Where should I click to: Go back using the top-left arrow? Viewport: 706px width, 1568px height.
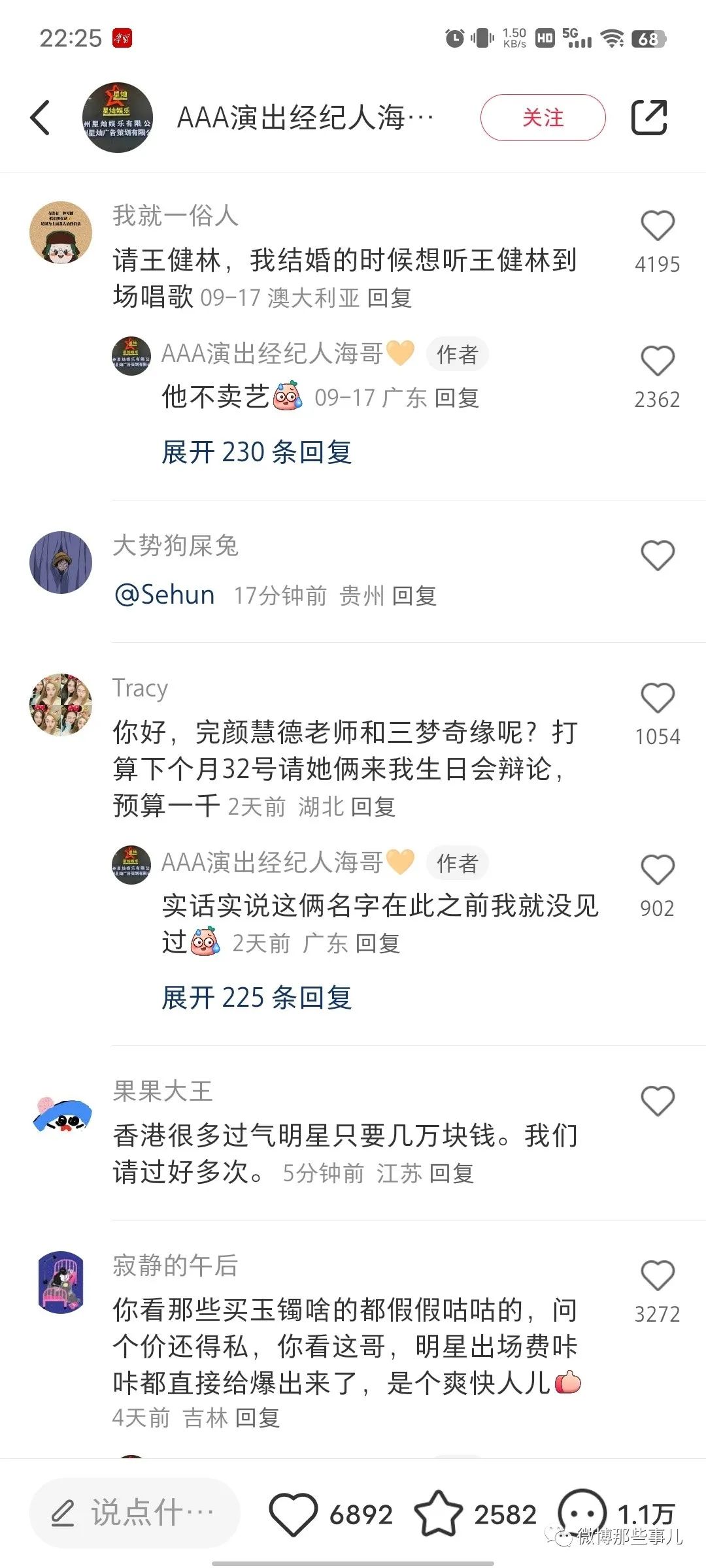coord(41,118)
